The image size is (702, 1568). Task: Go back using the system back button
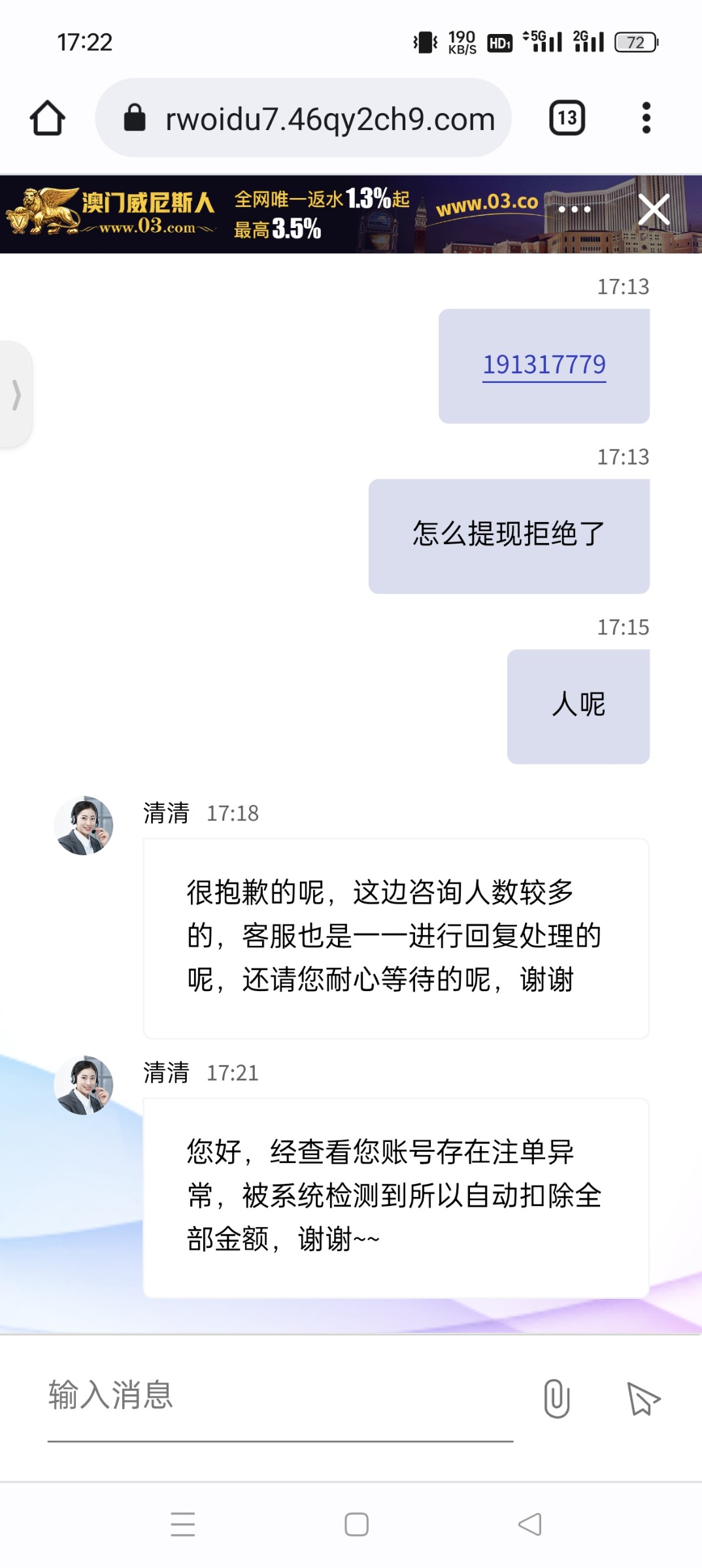point(529,1524)
